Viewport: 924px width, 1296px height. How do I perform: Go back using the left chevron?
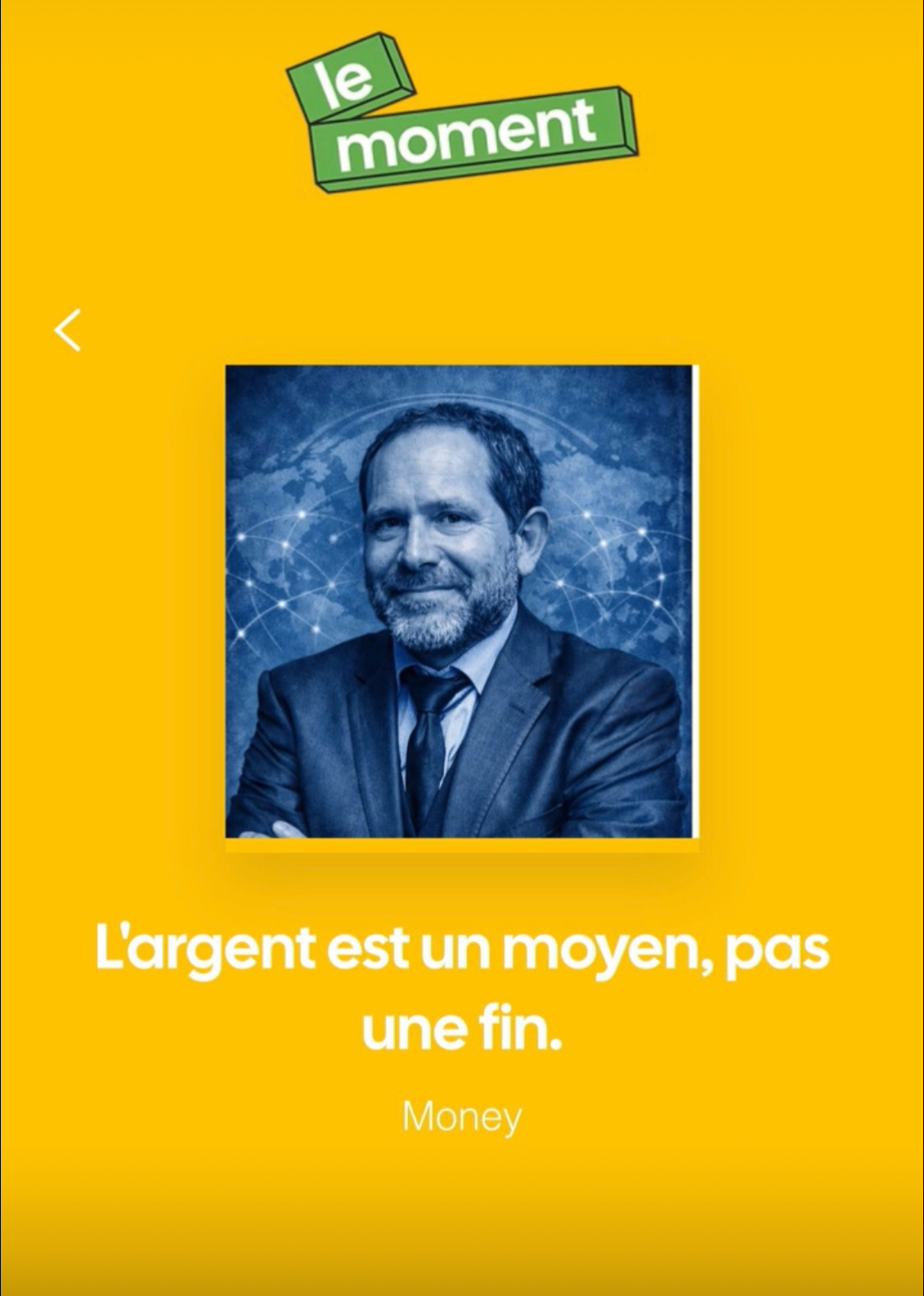tap(67, 330)
